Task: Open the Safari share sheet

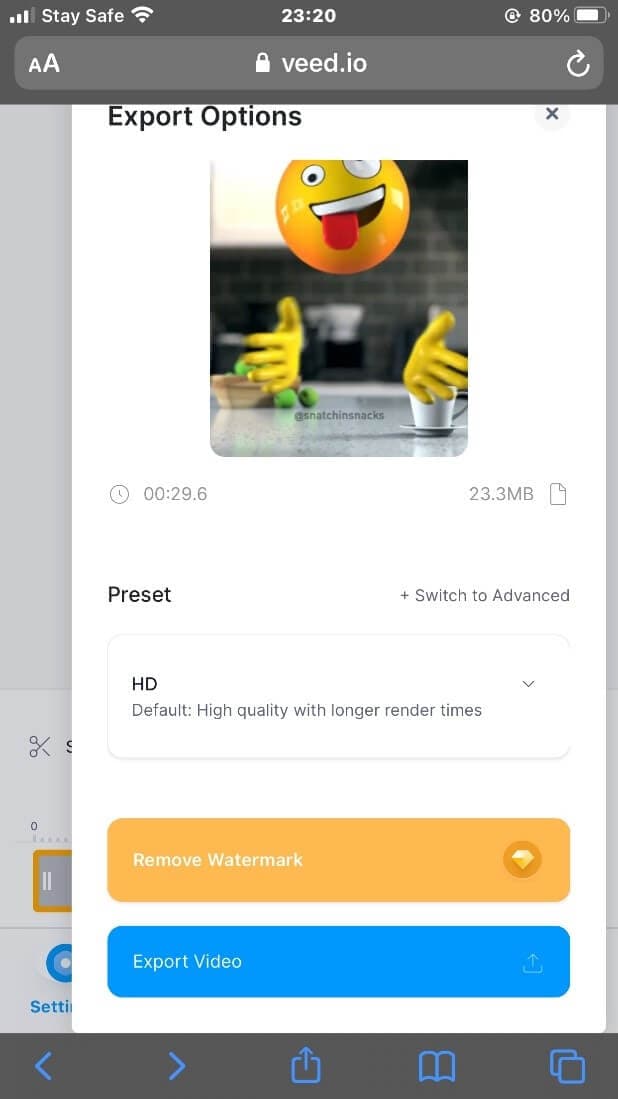Action: (x=304, y=1066)
